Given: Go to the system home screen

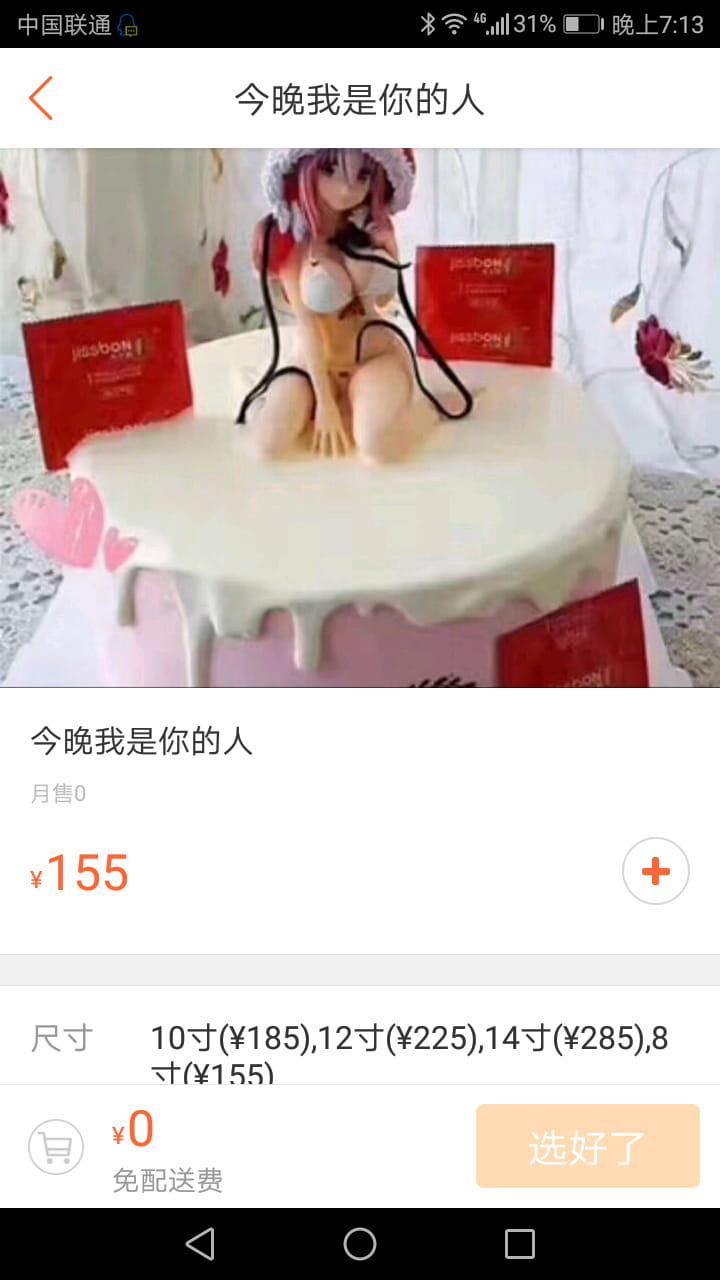Looking at the screenshot, I should [360, 1244].
